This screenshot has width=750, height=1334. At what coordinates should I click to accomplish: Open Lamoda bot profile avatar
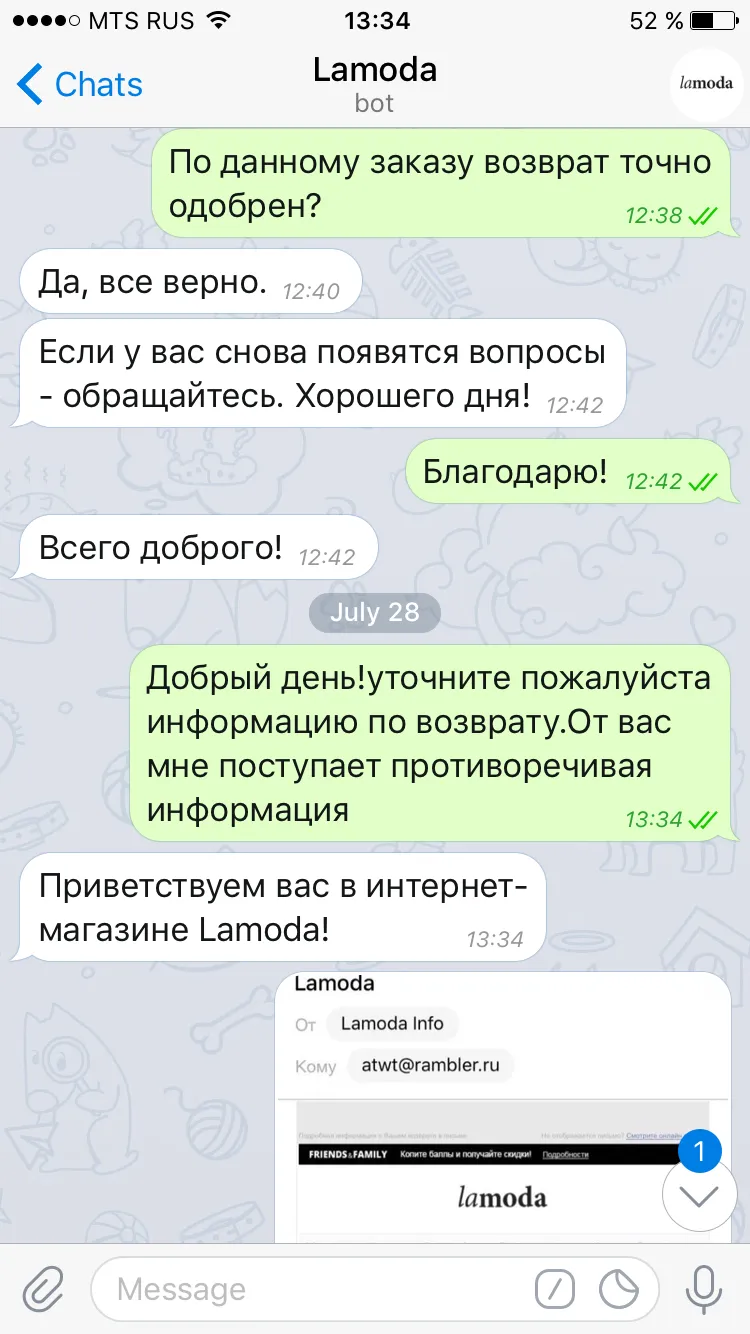(706, 85)
